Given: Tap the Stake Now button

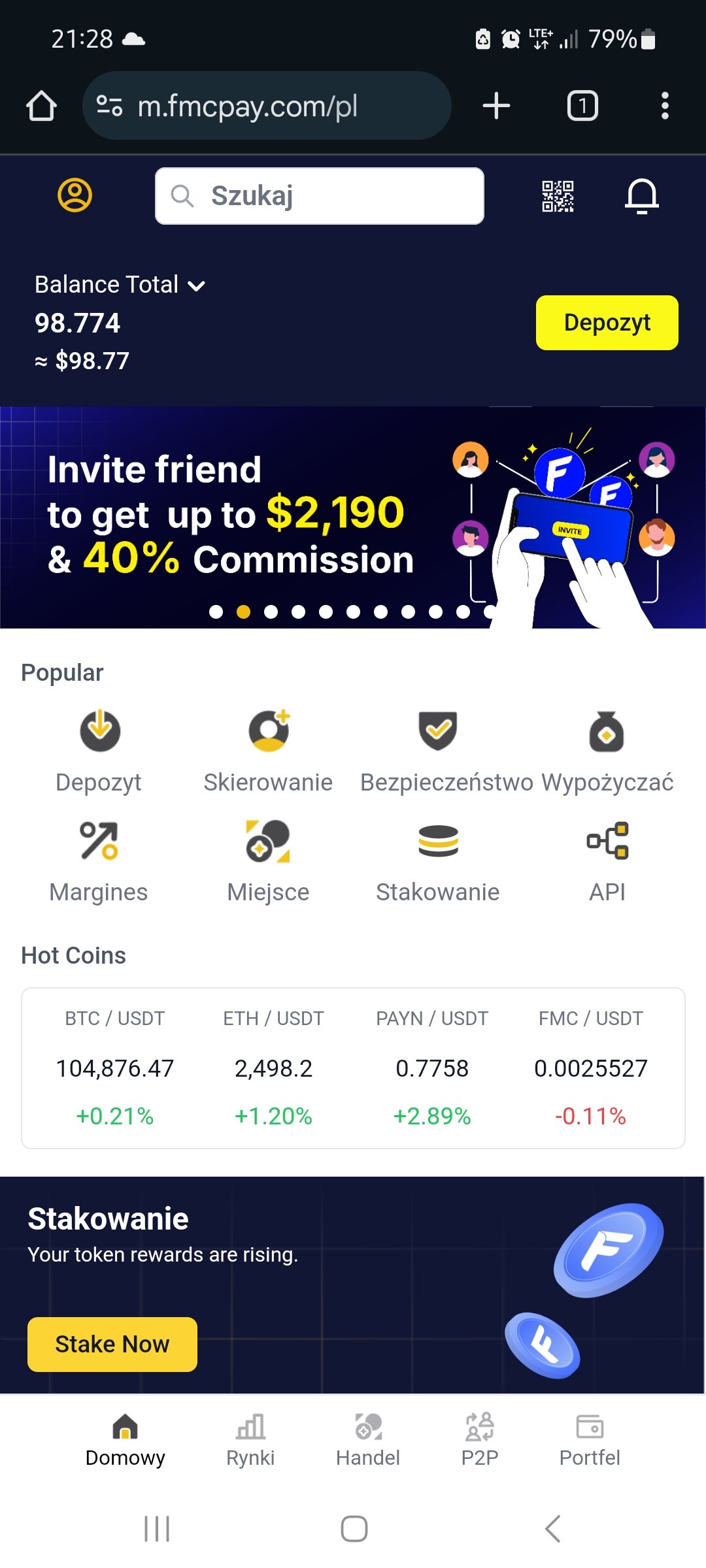Looking at the screenshot, I should pyautogui.click(x=112, y=1345).
